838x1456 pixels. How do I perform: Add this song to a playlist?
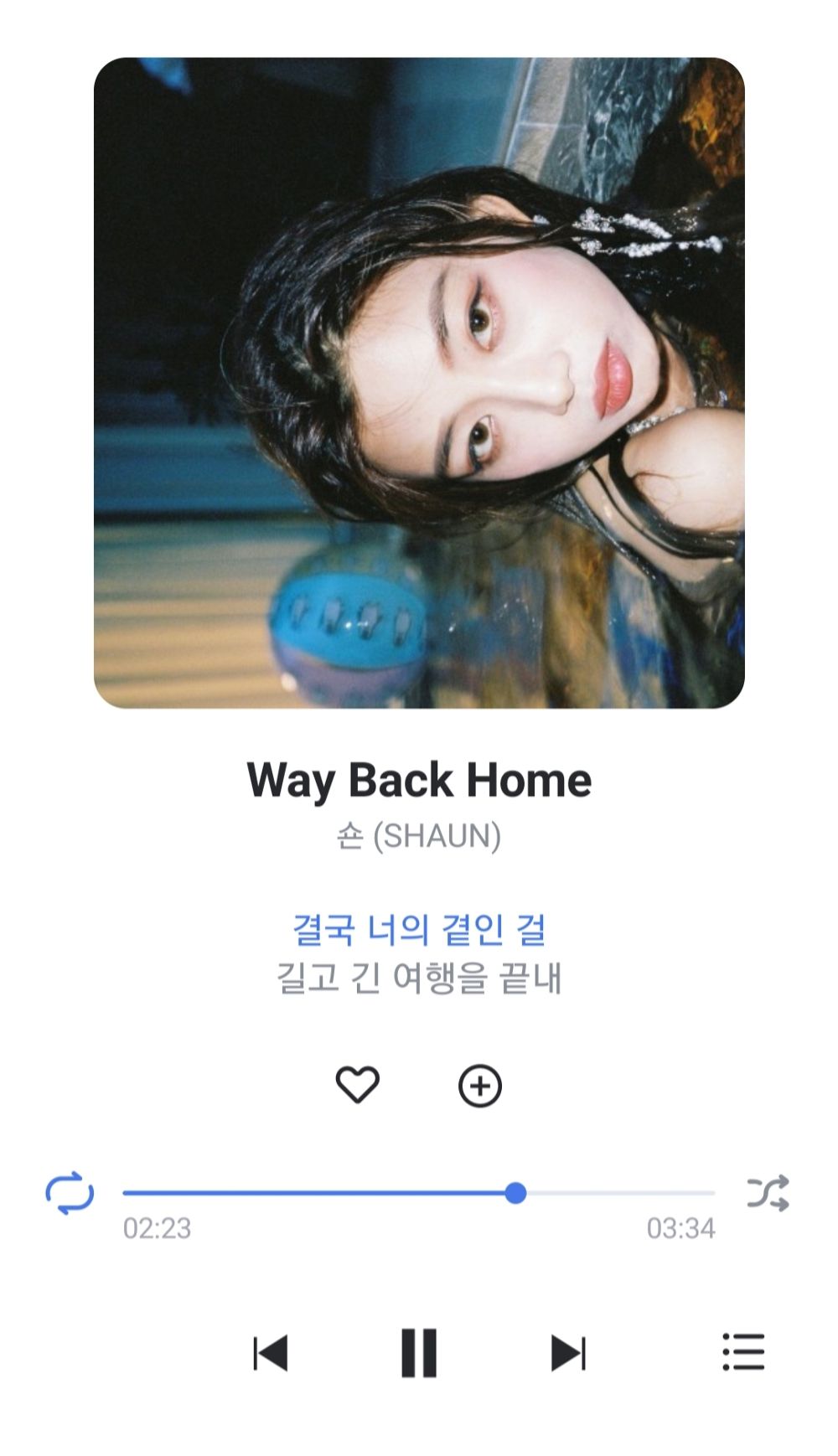pos(480,1086)
